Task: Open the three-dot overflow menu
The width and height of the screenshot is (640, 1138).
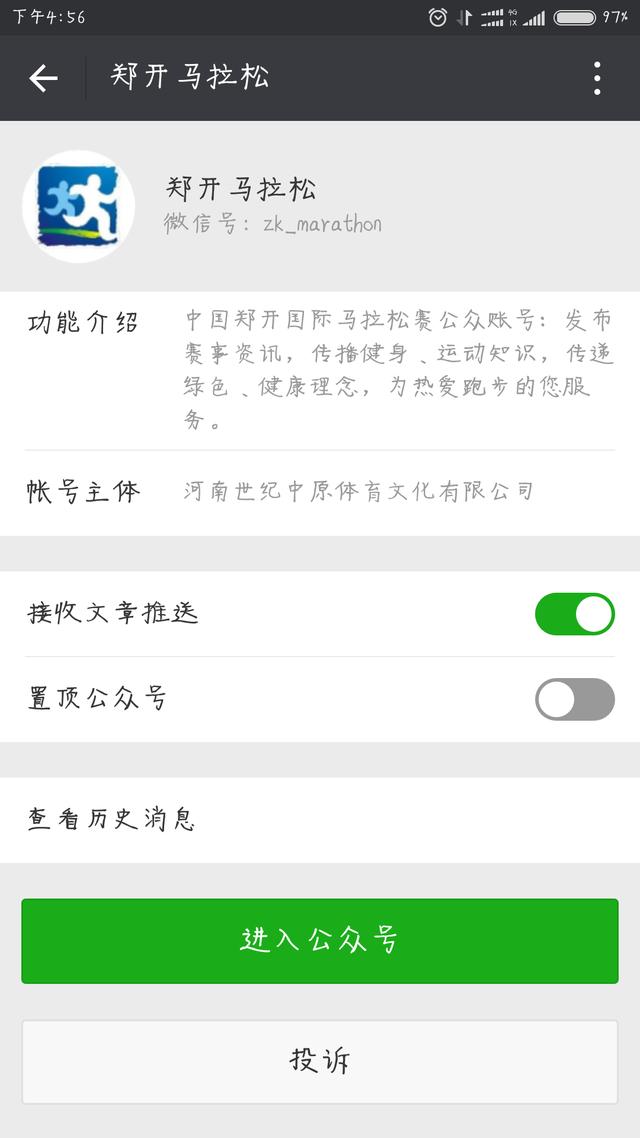Action: coord(597,78)
